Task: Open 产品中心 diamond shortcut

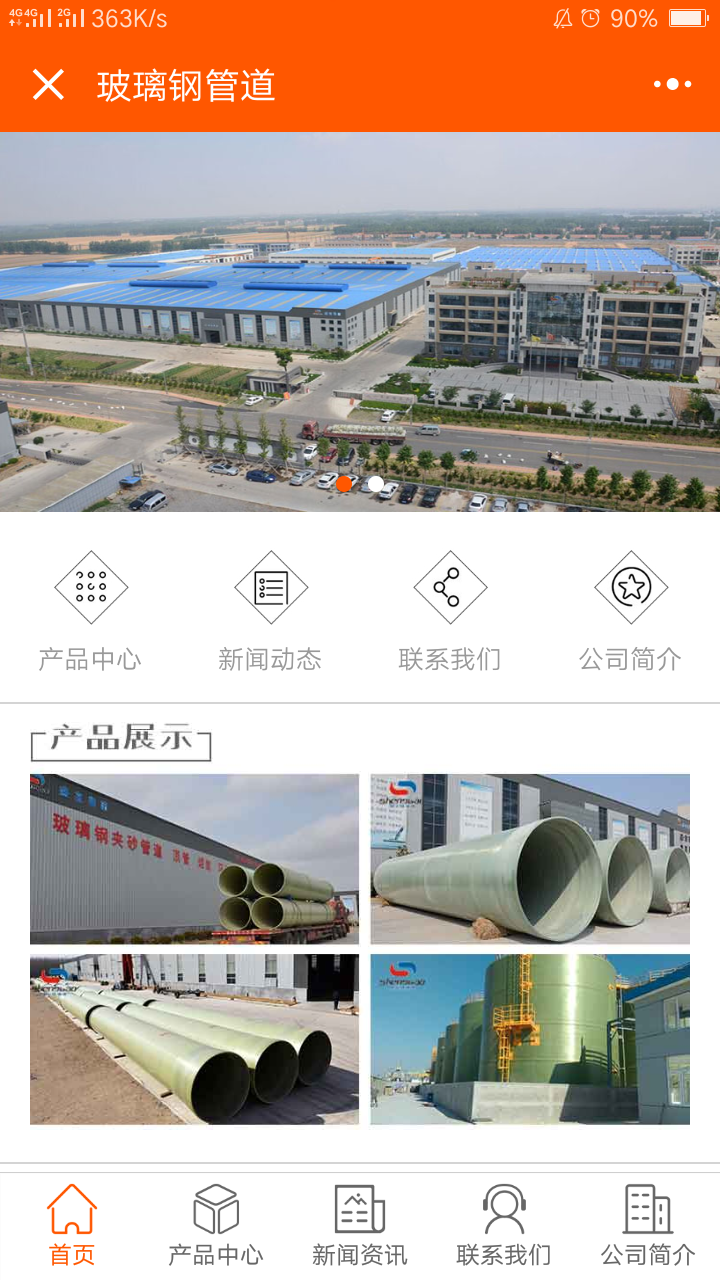Action: point(90,612)
